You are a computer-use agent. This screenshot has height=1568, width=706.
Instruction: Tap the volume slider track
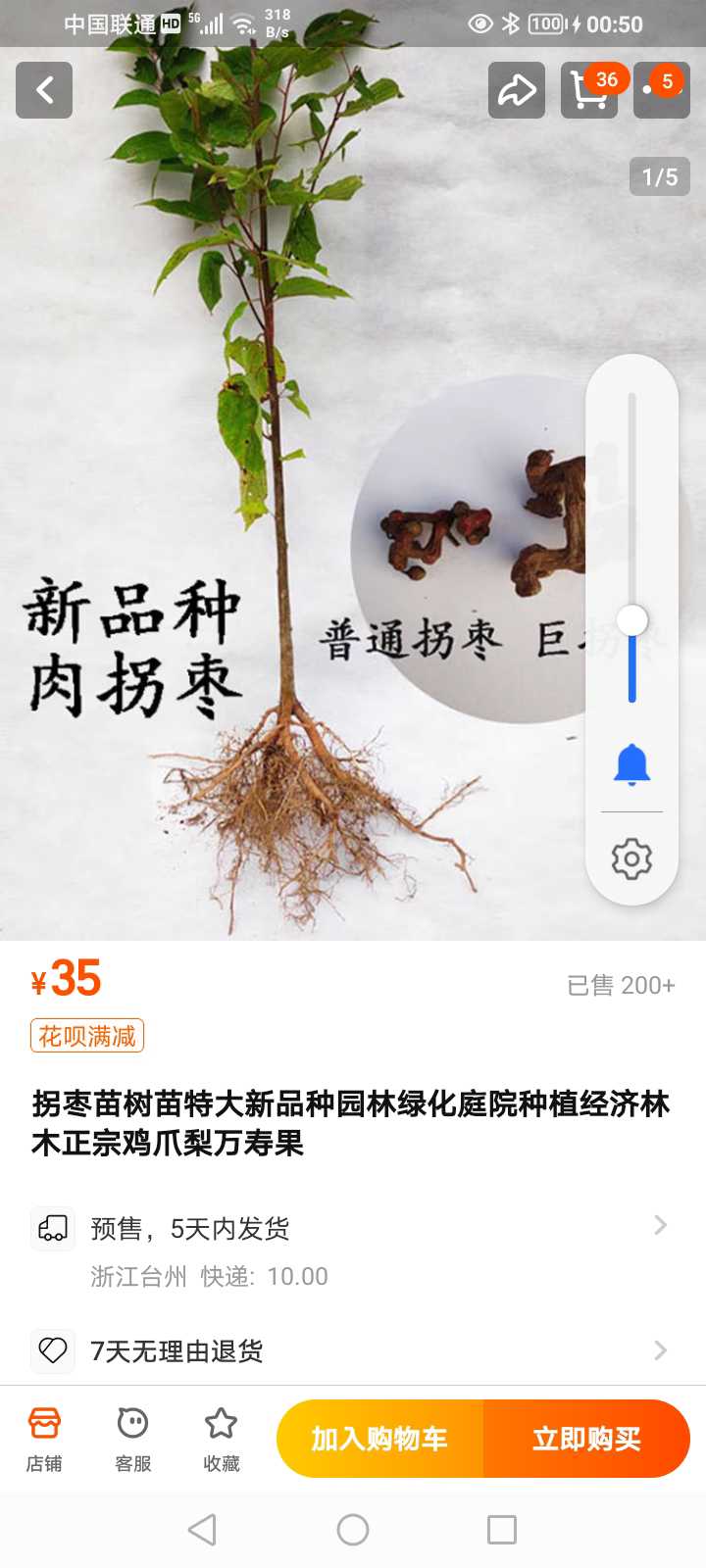tap(631, 547)
